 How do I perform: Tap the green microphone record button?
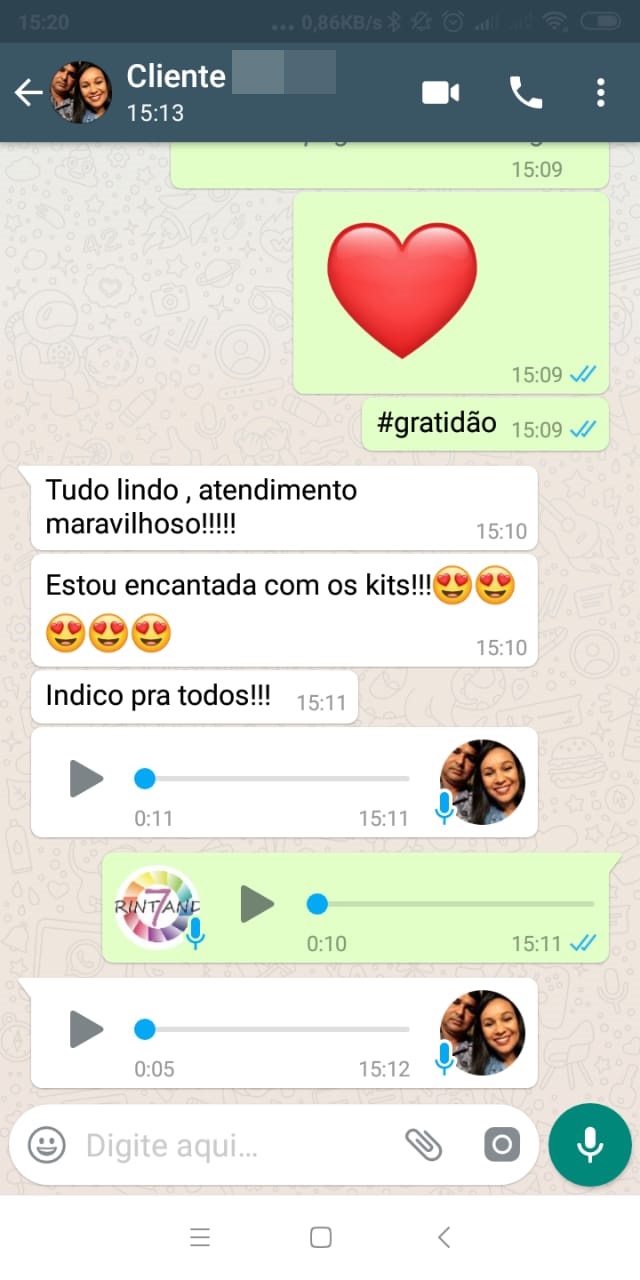point(590,1145)
